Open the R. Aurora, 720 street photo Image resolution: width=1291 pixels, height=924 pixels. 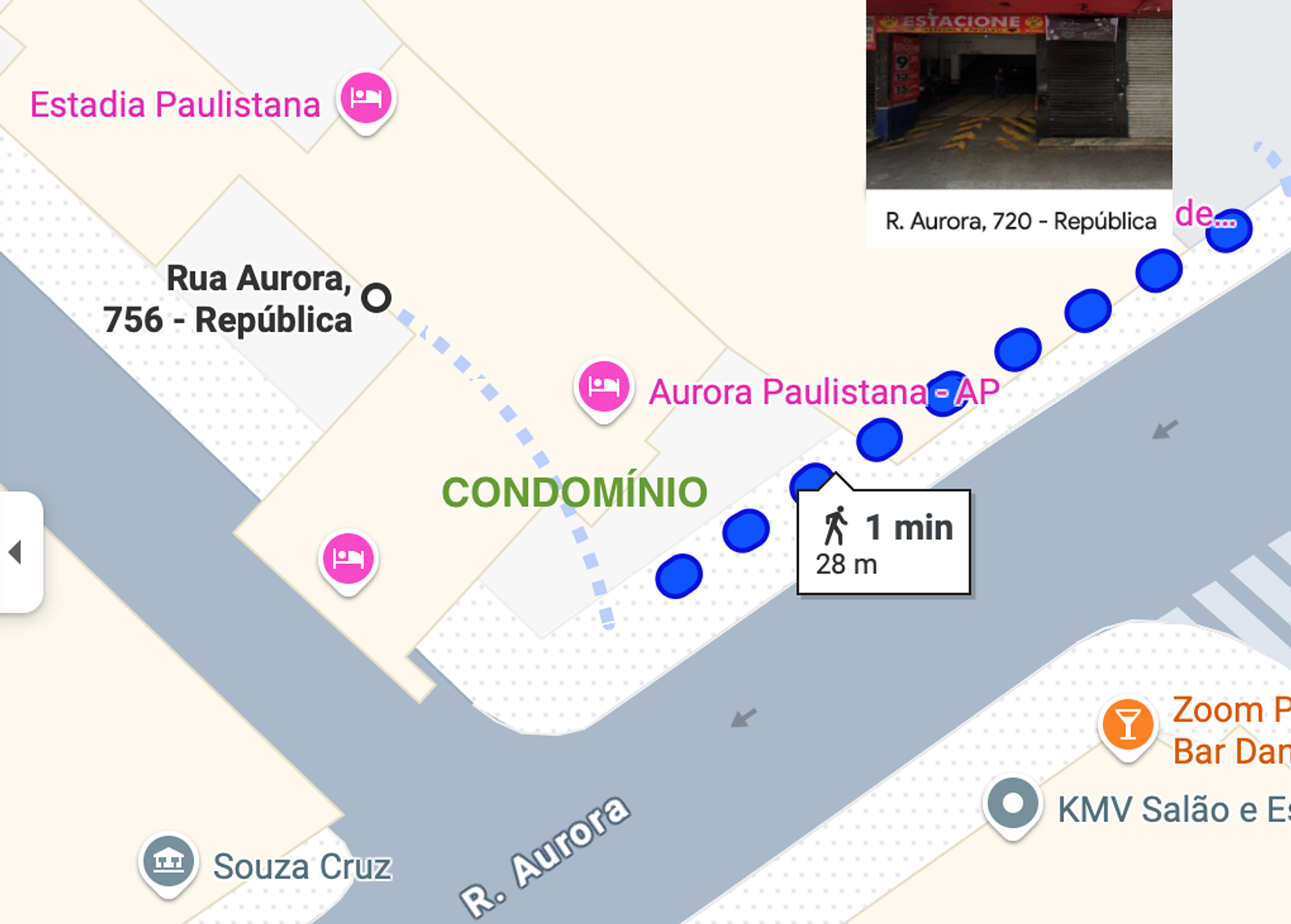point(1019,95)
